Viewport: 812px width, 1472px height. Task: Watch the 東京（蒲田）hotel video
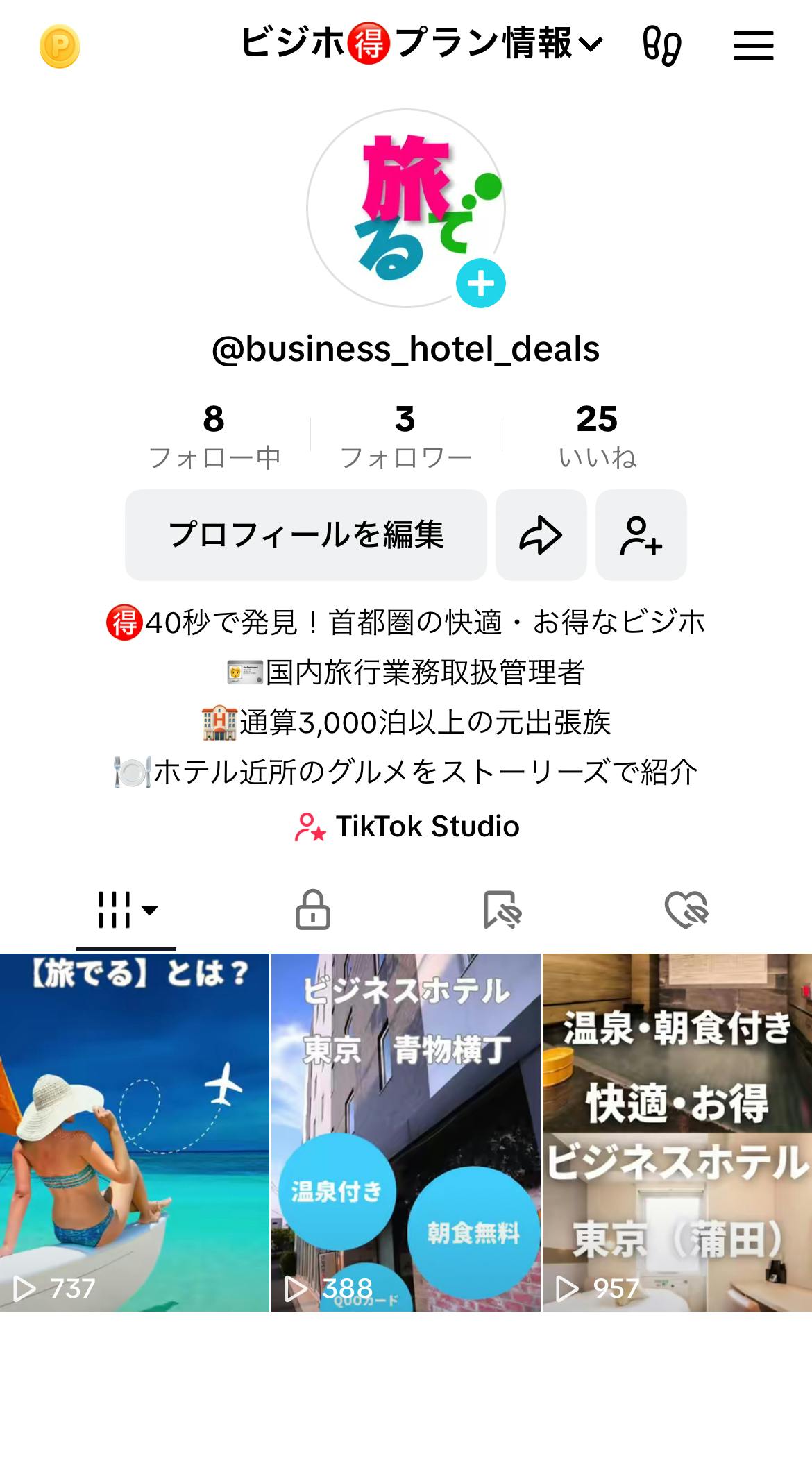pos(677,1132)
